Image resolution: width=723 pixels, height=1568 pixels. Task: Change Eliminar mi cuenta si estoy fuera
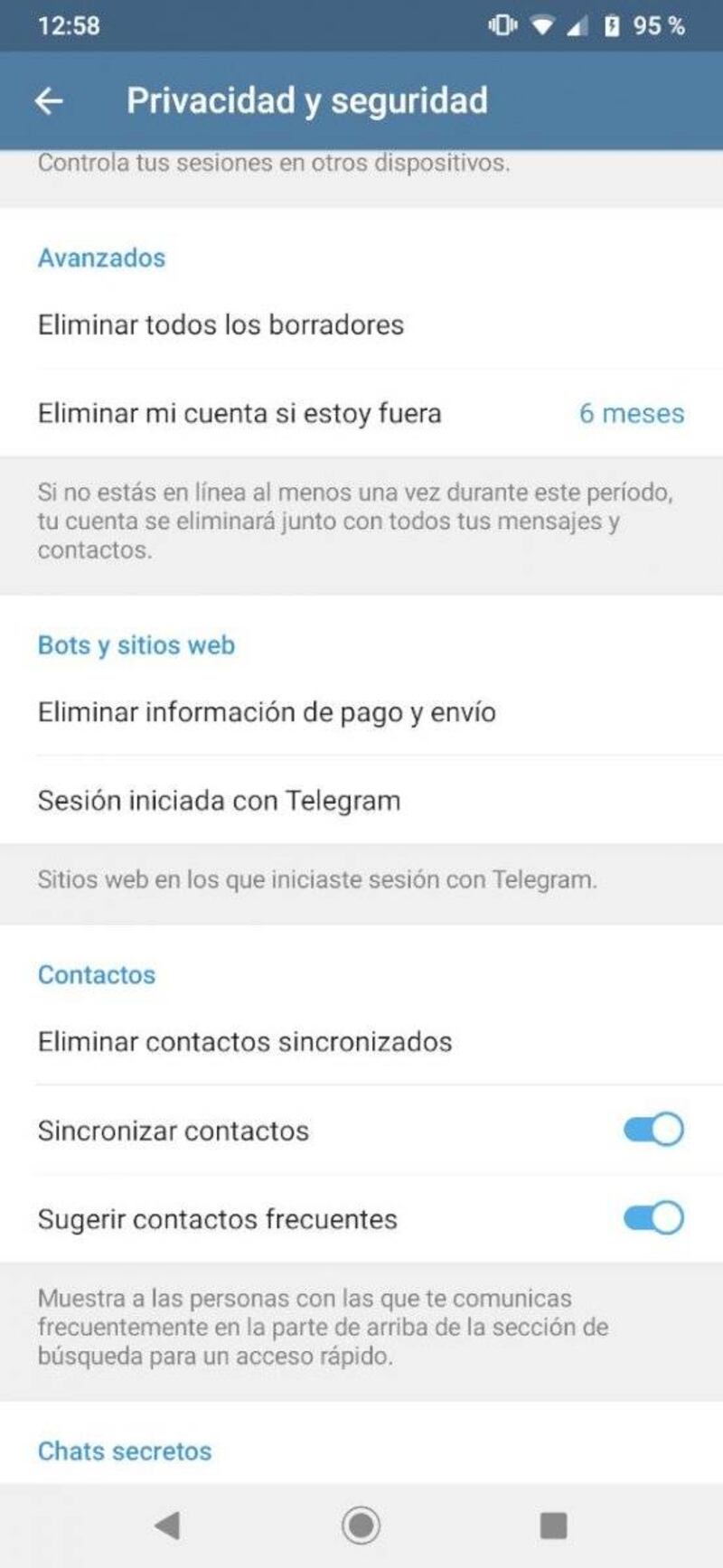pyautogui.click(x=360, y=413)
